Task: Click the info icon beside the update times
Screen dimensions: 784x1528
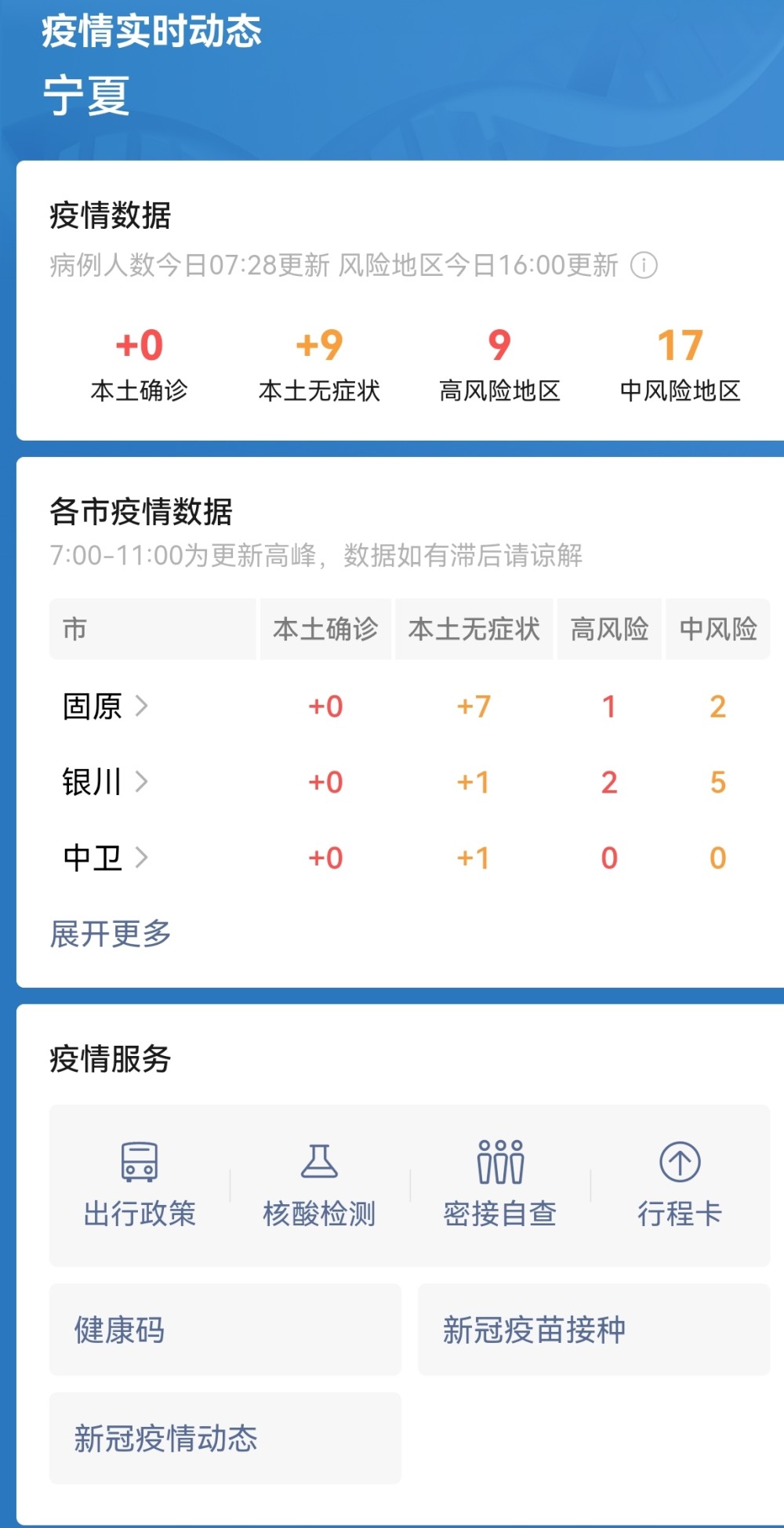Action: (x=643, y=268)
